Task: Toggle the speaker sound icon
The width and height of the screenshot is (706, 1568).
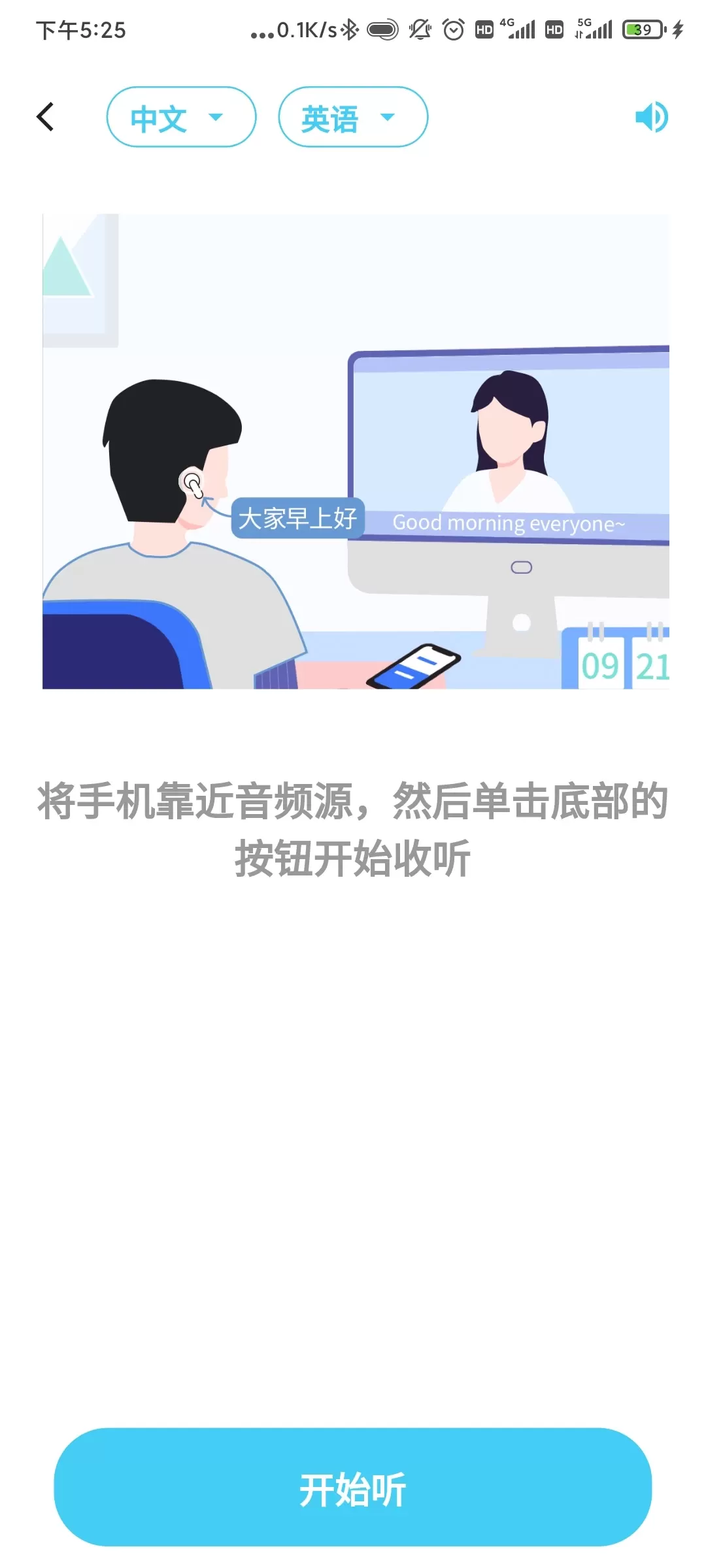Action: (651, 117)
